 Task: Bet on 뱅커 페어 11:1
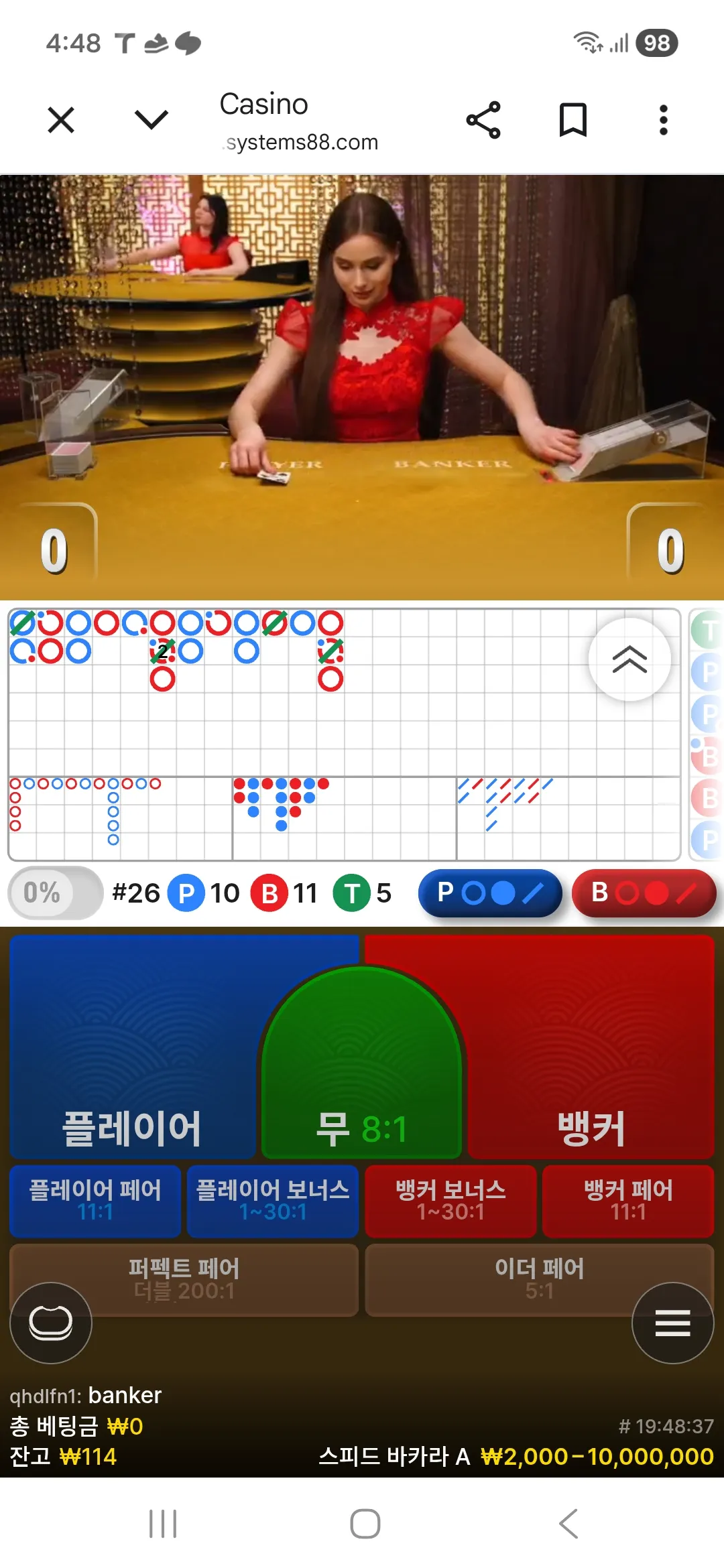coord(628,1201)
